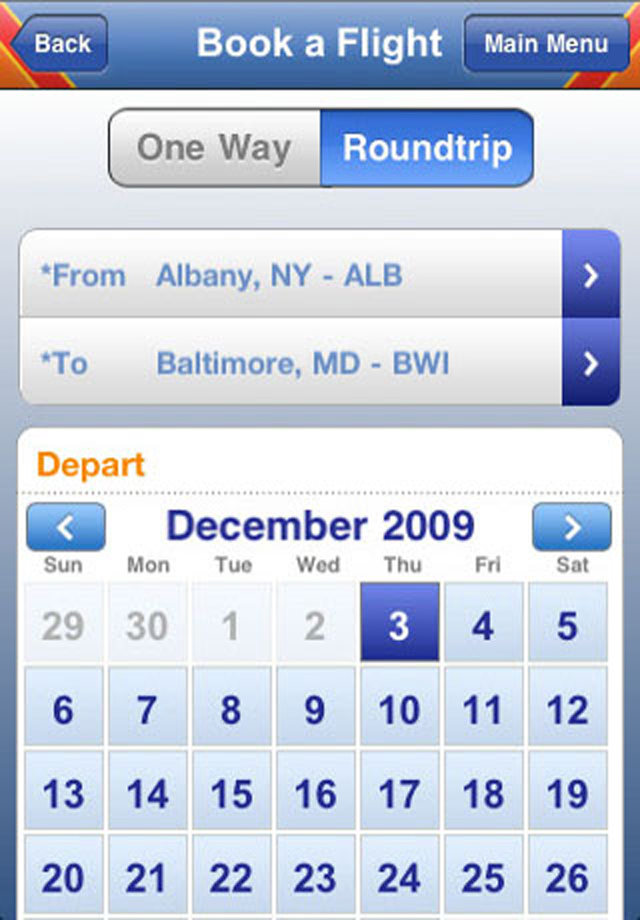Select the Roundtrip option
640x920 pixels.
point(427,148)
